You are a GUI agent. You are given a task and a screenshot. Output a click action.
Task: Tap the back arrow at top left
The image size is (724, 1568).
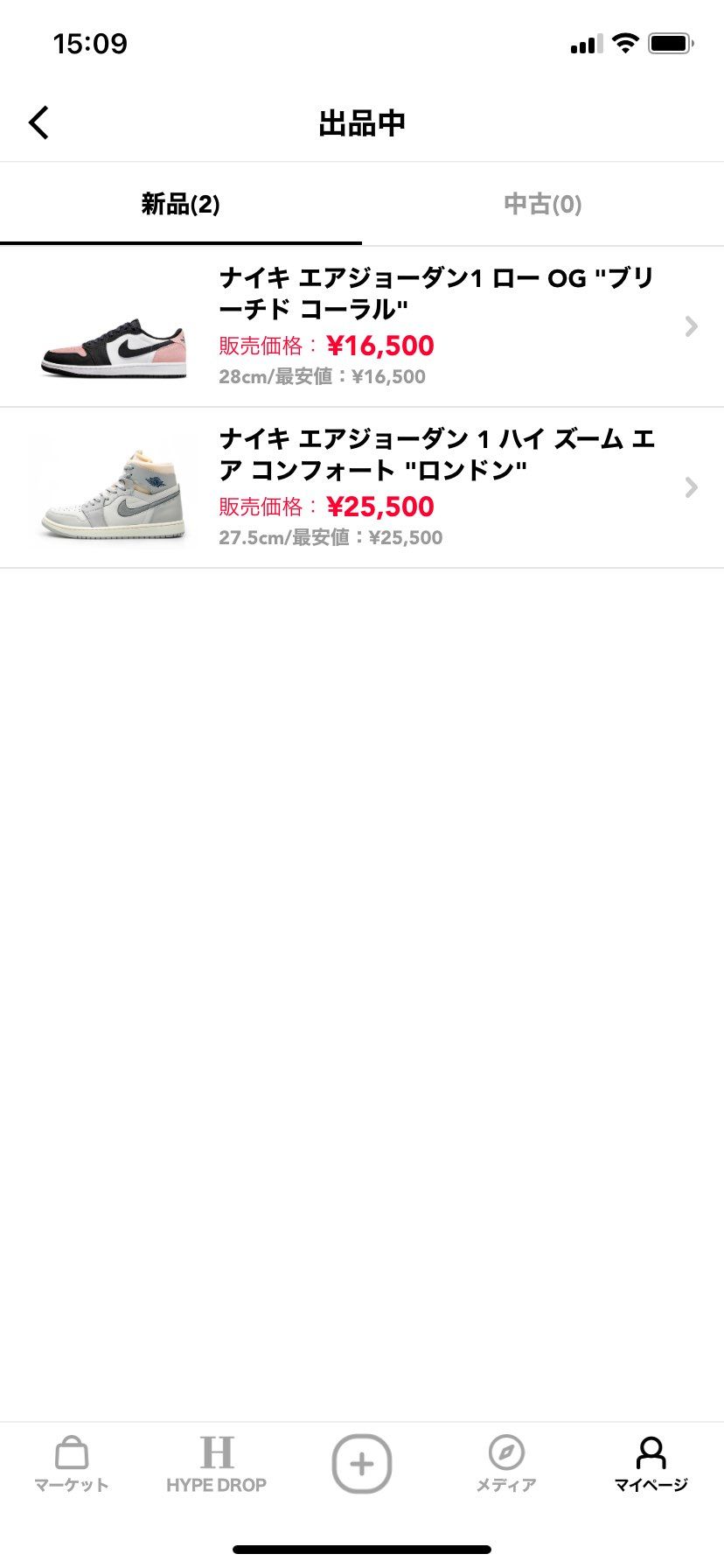click(38, 122)
